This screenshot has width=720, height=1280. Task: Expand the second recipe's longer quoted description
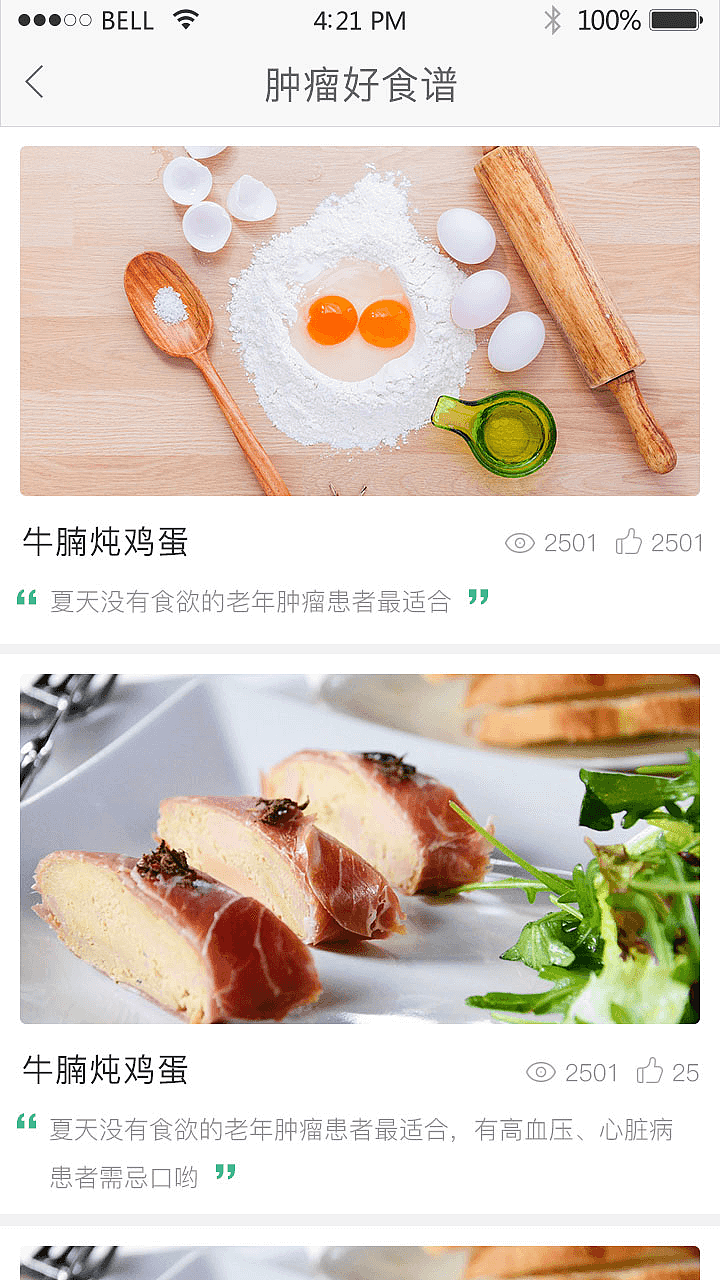300,1150
